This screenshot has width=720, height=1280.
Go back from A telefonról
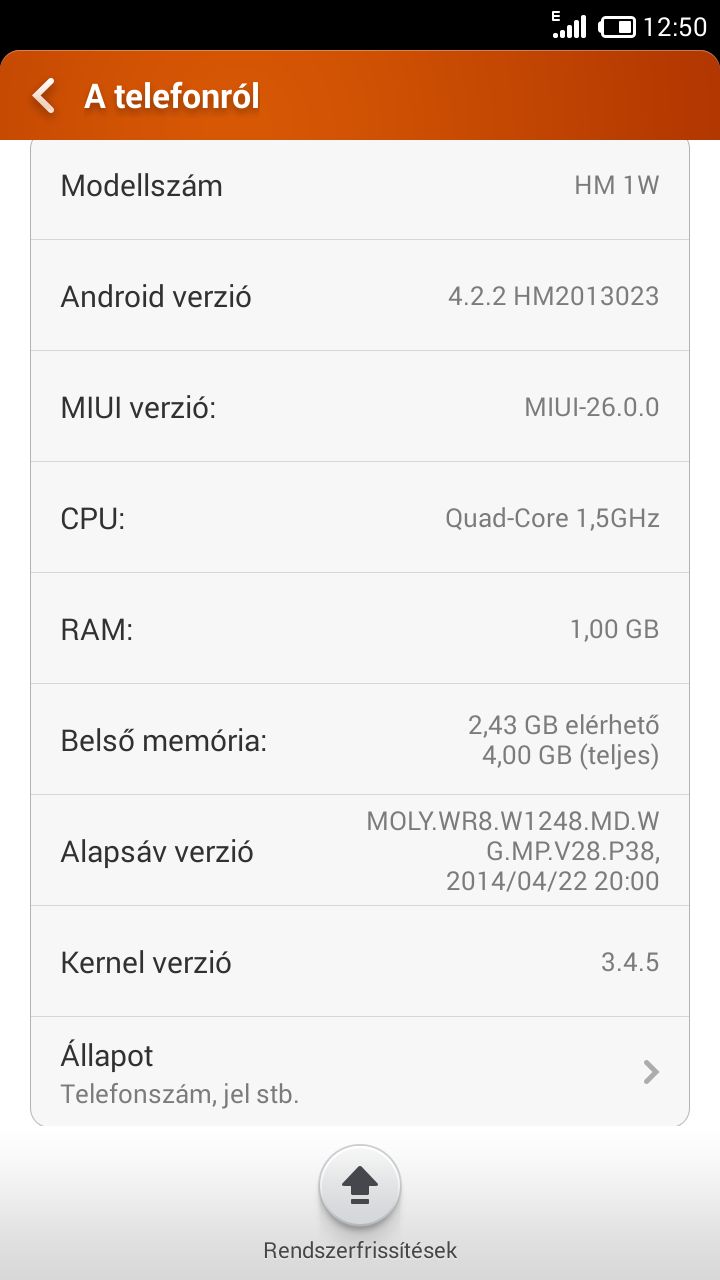pos(44,96)
